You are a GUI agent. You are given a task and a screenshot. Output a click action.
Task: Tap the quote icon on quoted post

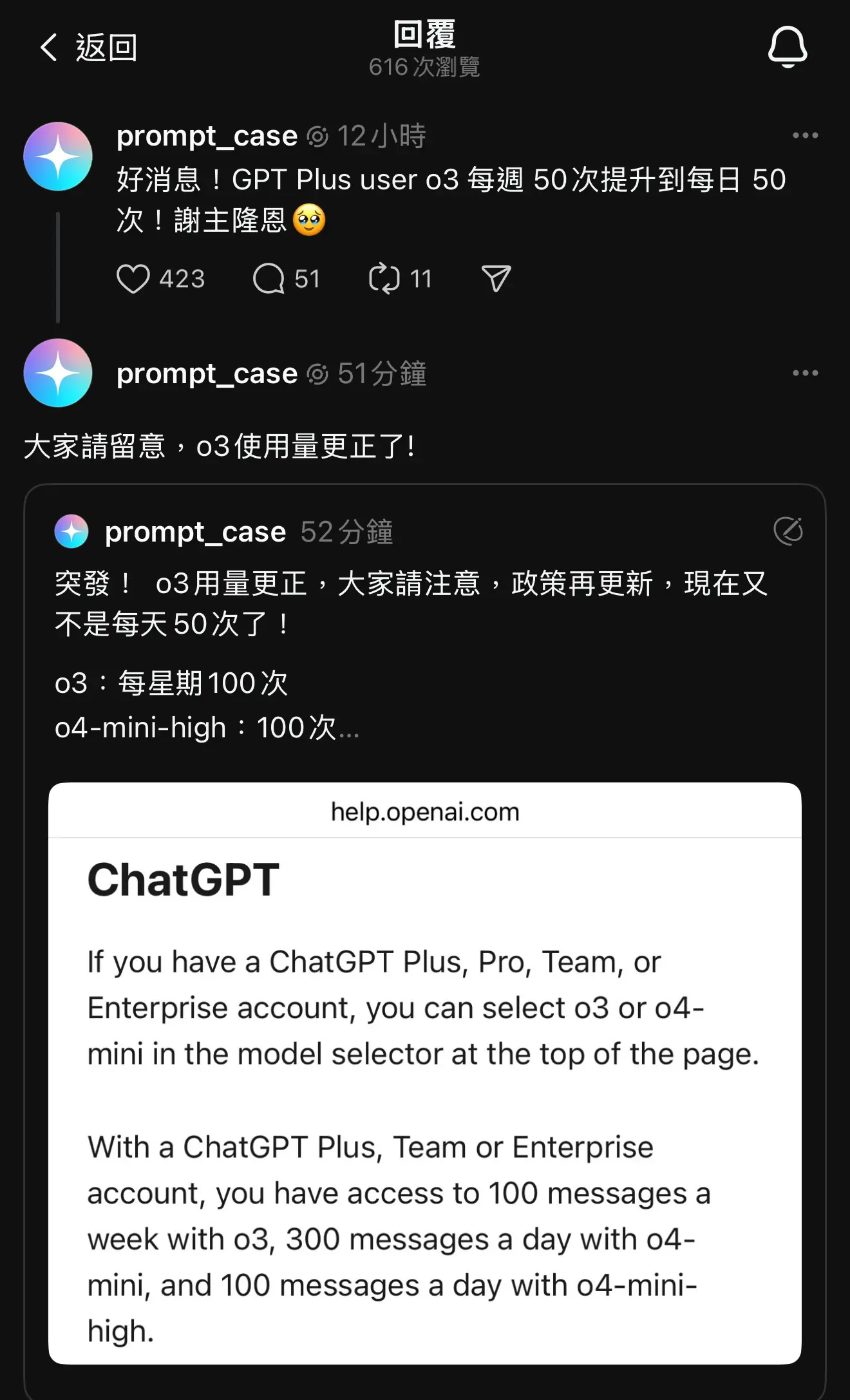click(x=788, y=531)
